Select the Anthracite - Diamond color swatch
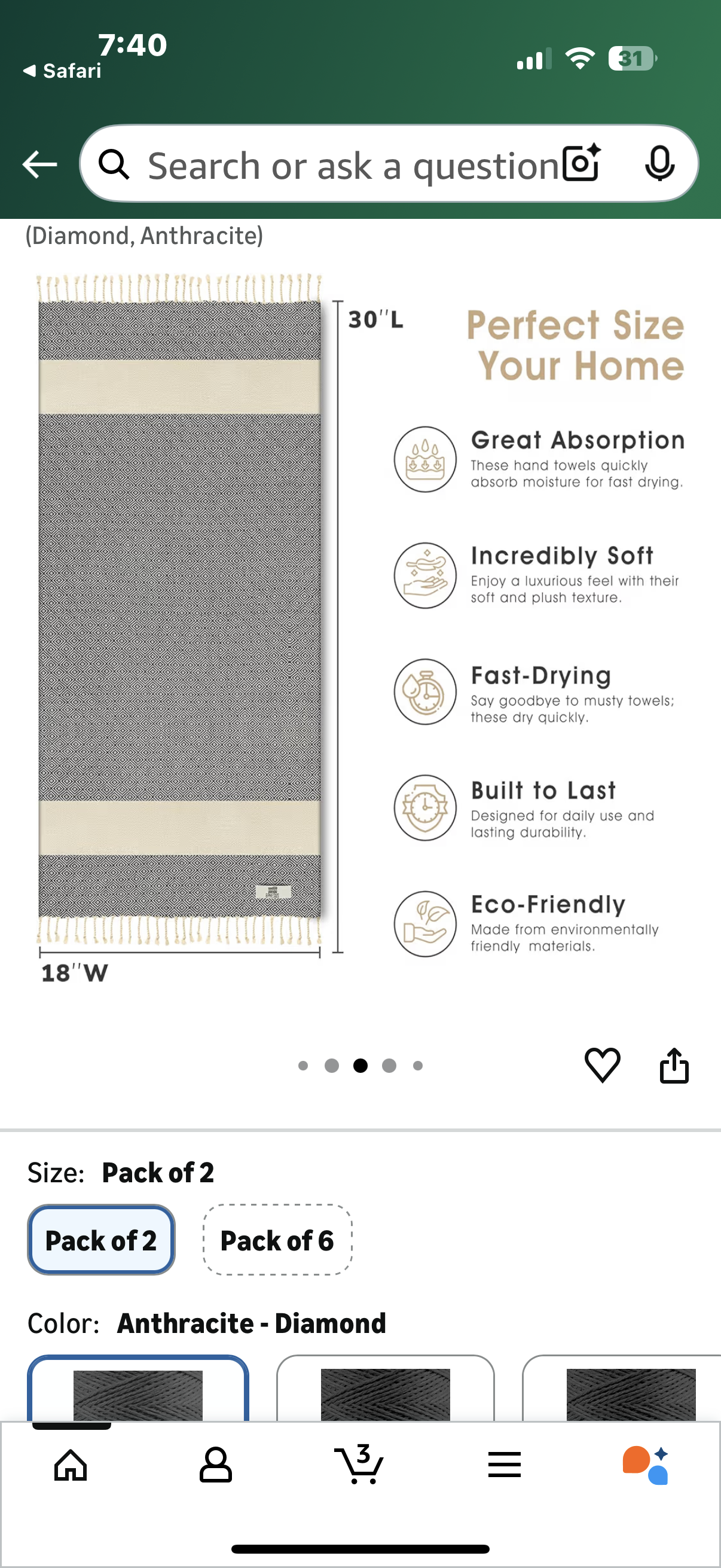721x1568 pixels. 138,1392
